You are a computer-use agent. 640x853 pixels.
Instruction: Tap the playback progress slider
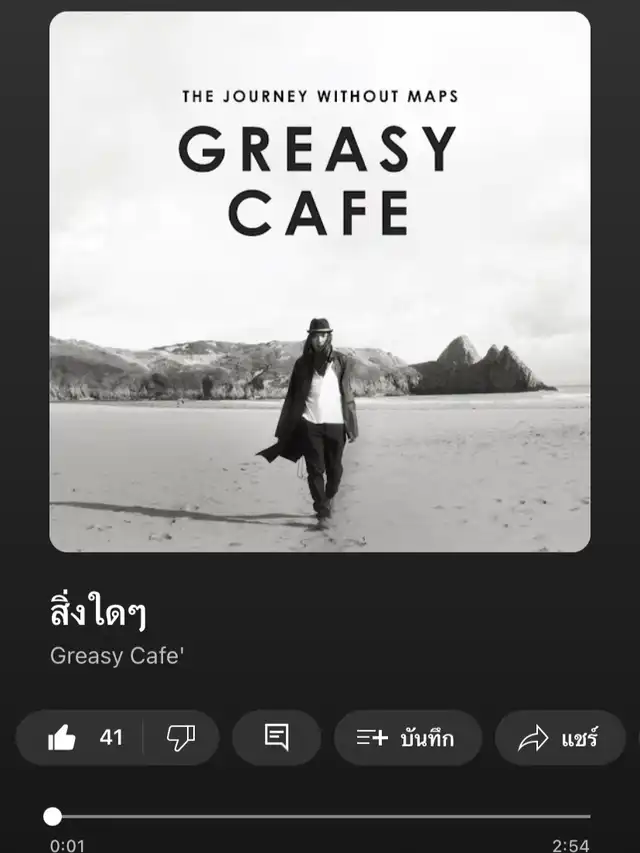(320, 816)
